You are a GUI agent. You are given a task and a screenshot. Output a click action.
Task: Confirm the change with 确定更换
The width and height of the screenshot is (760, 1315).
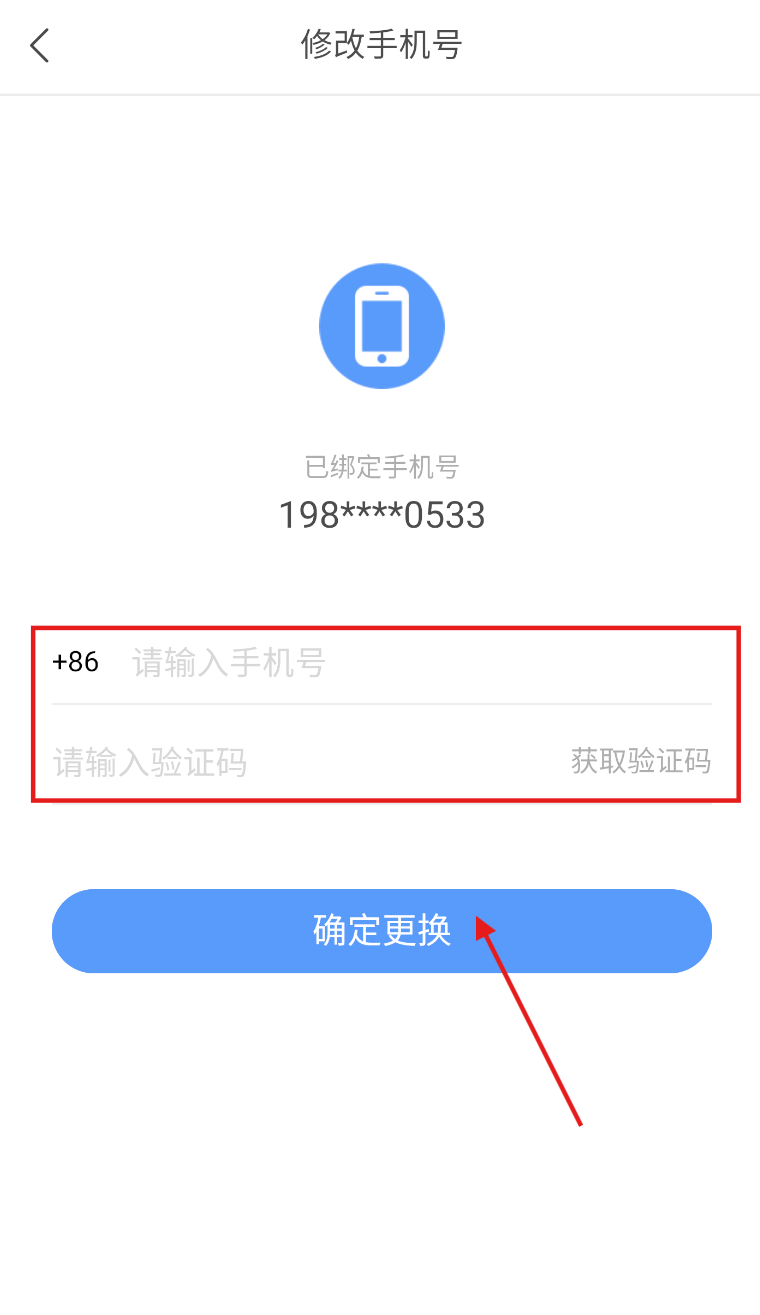click(382, 930)
